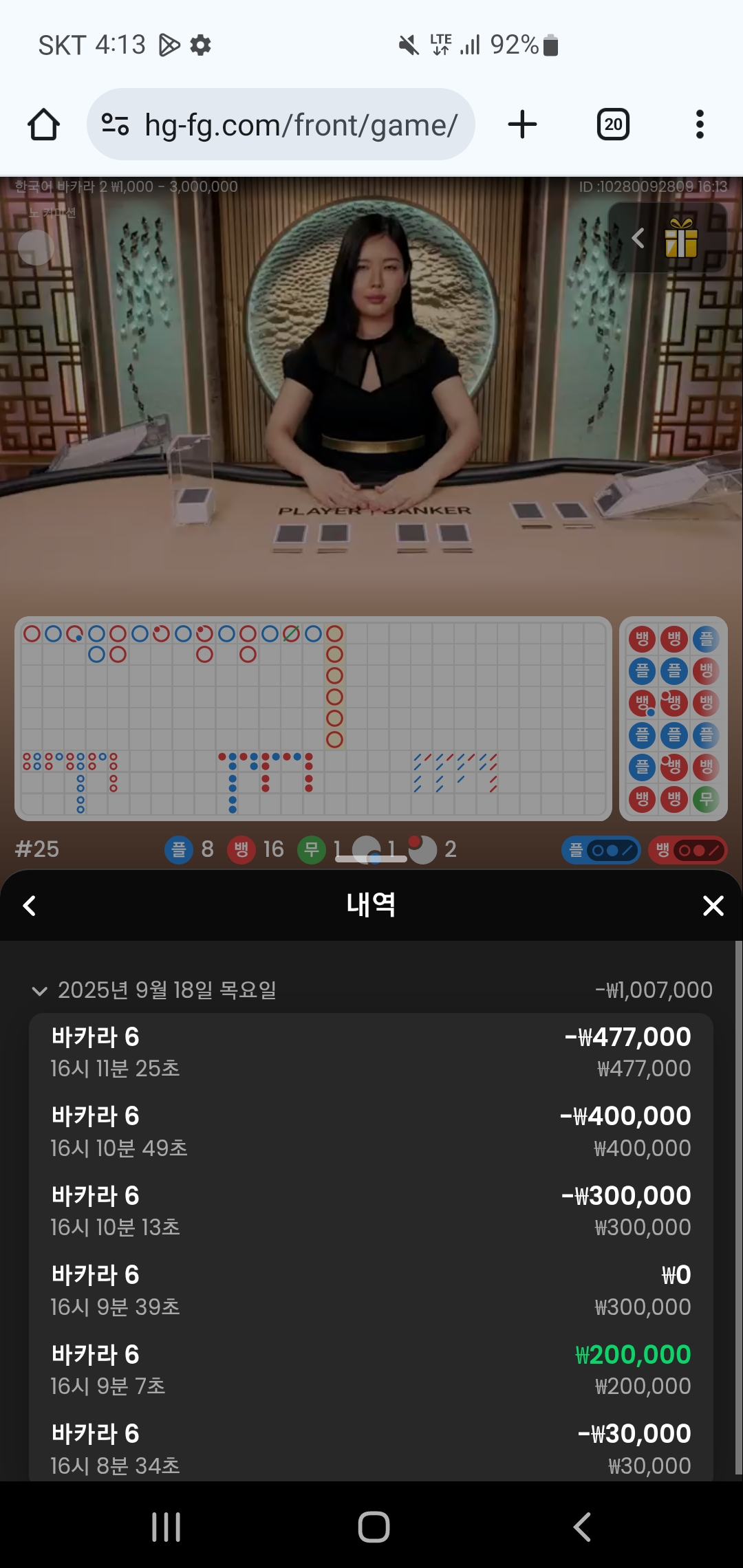
Task: Open the 바카라 6 record at 16시 9분 39초
Action: pos(371,1291)
